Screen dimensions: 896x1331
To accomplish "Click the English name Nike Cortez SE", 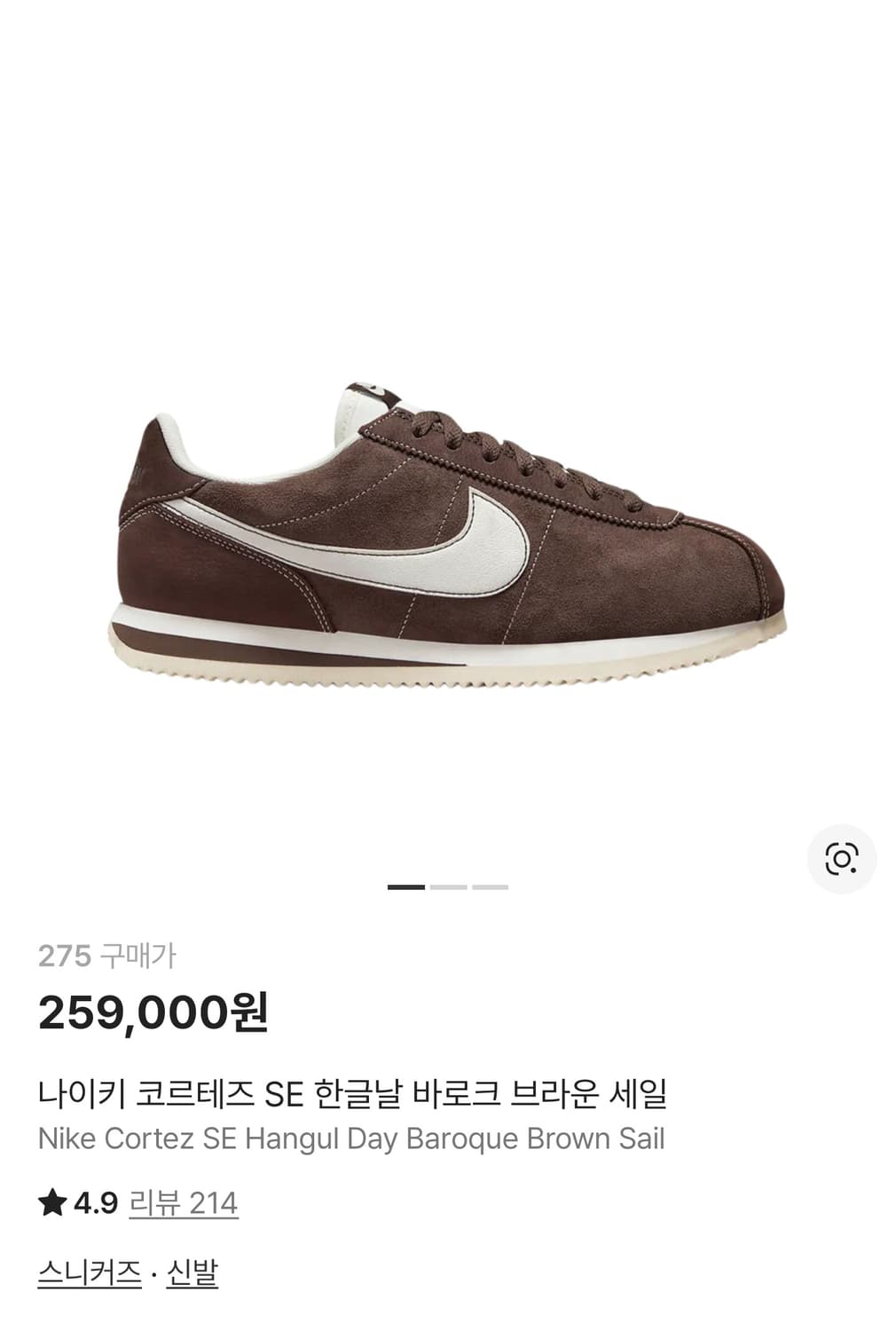I will [x=352, y=1142].
